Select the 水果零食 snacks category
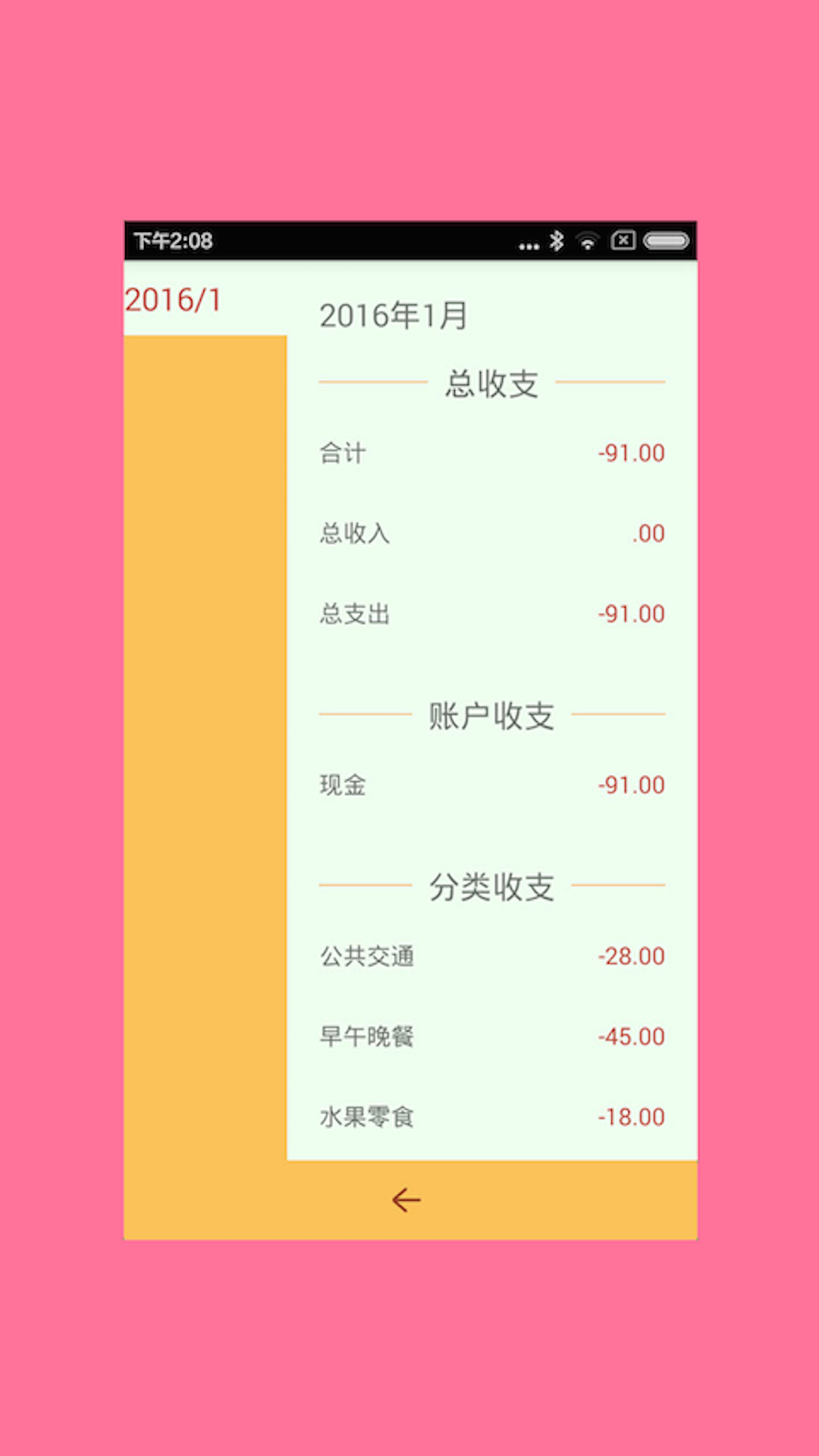Screen dimensions: 819x1456 (366, 1116)
